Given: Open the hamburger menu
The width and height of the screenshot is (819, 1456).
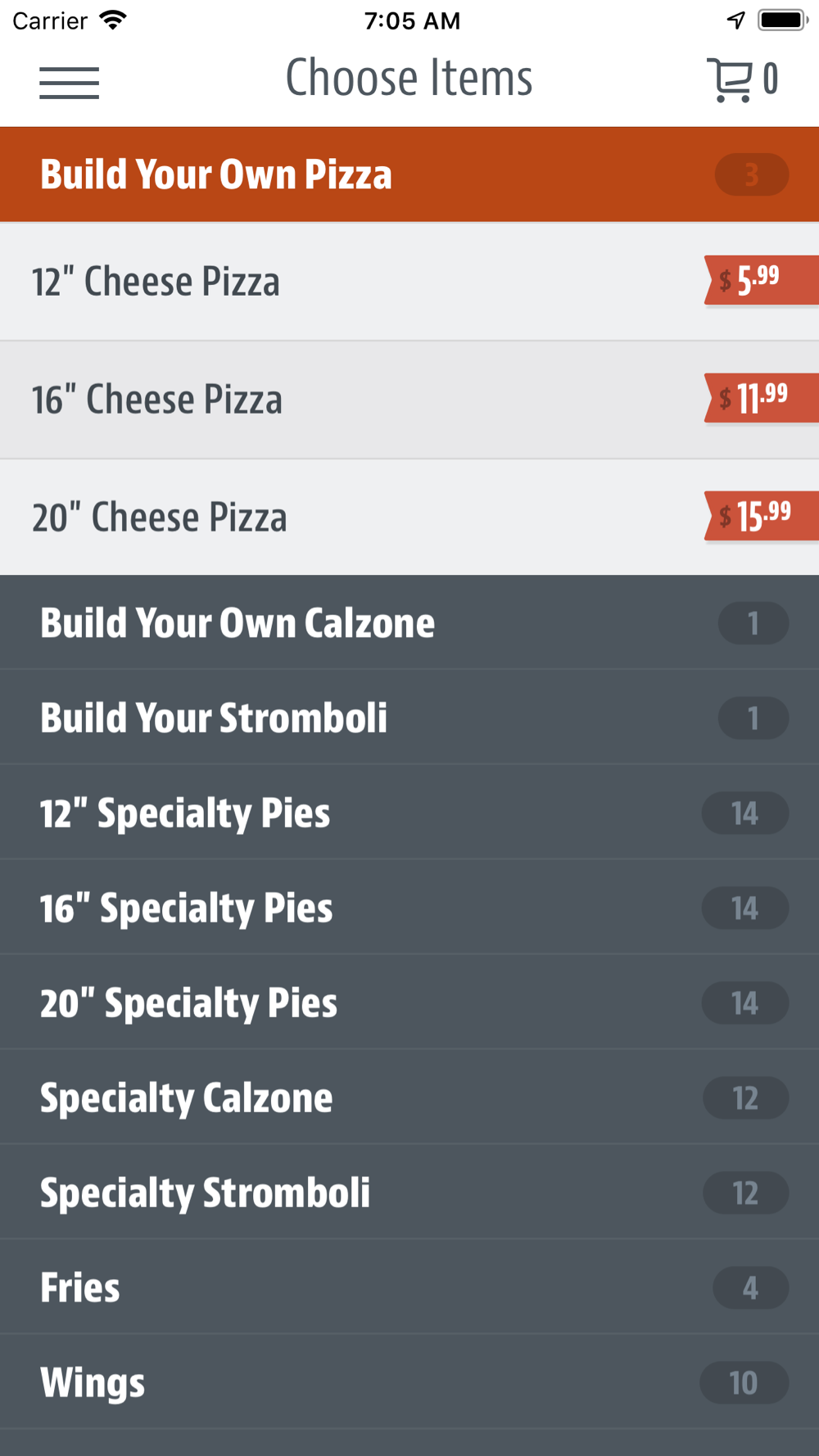Looking at the screenshot, I should coord(69,83).
